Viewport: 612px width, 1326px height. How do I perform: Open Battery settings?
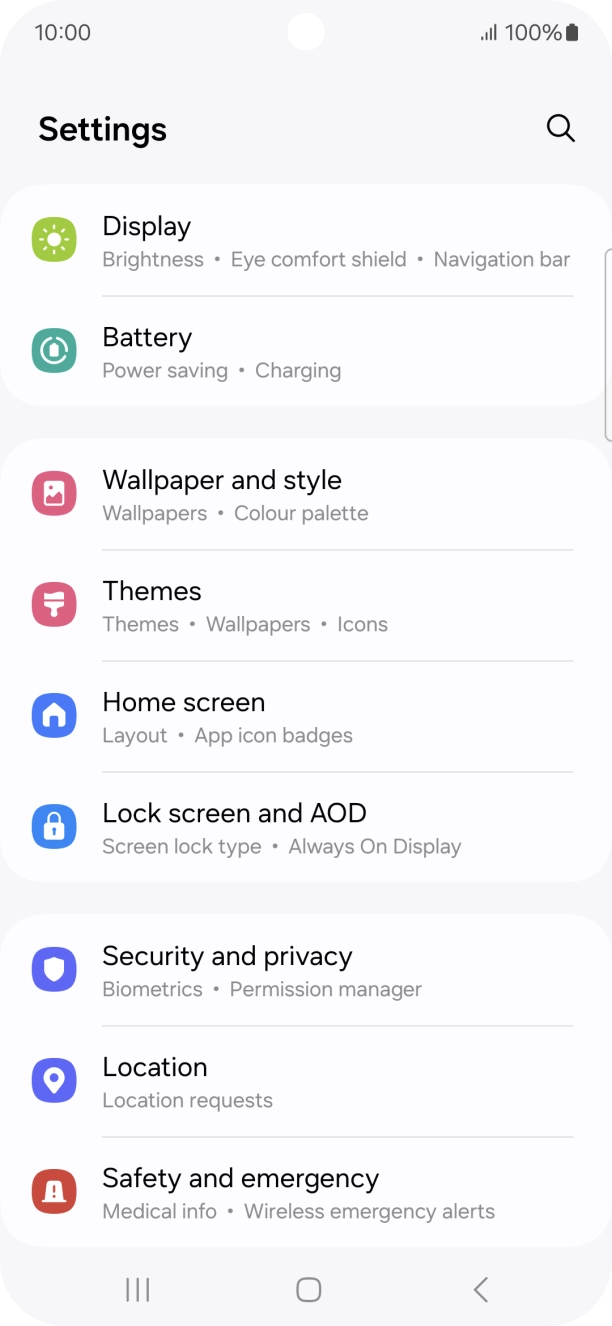click(x=305, y=352)
